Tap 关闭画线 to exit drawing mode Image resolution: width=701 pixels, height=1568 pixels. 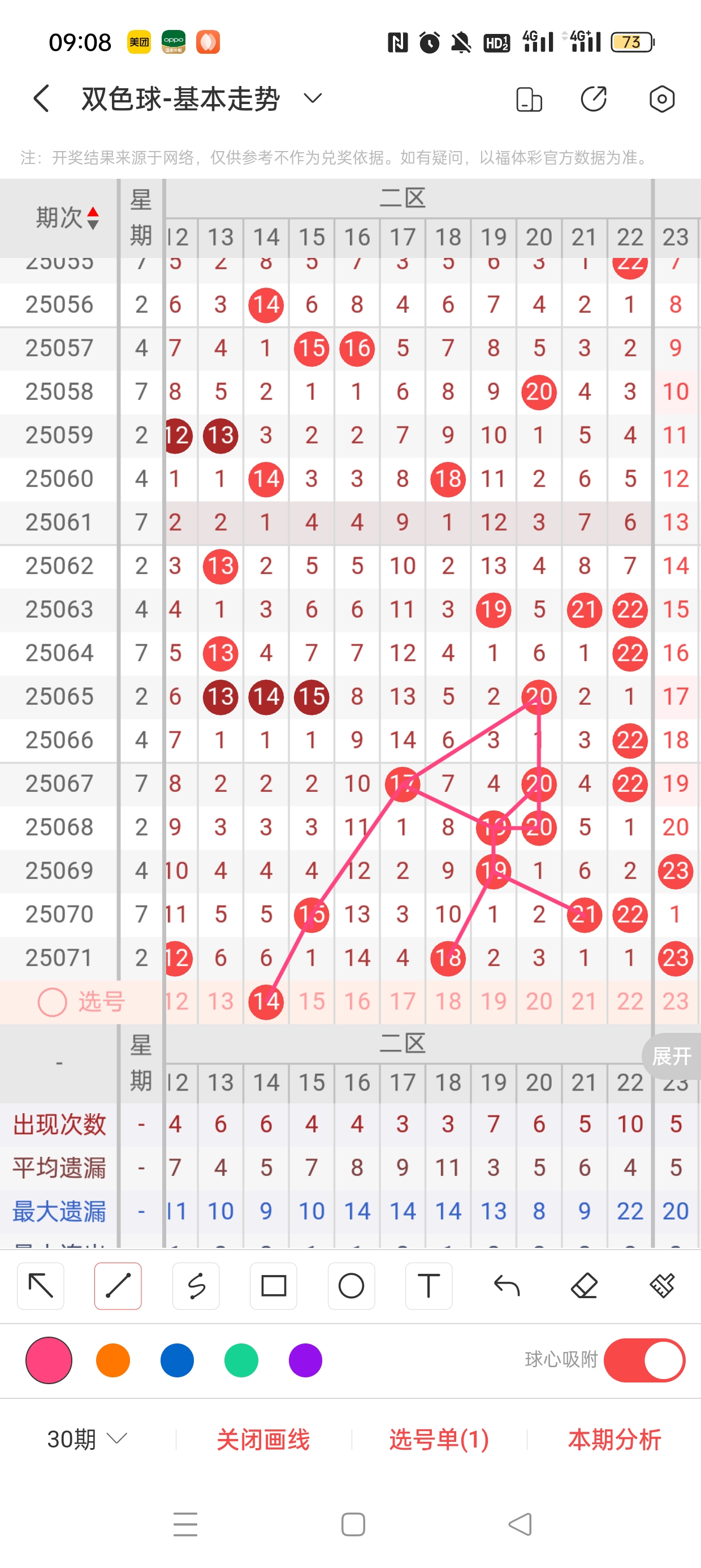263,1439
